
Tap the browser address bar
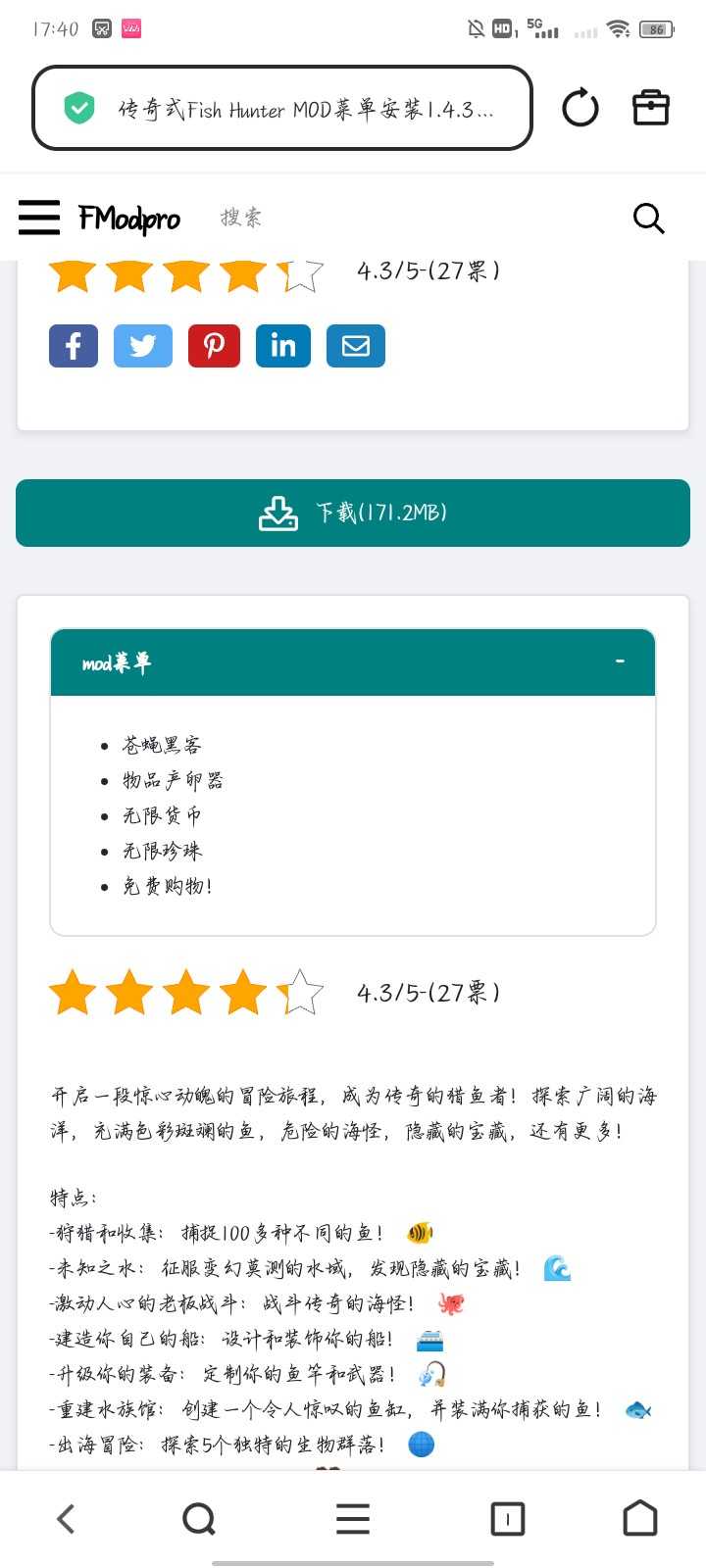point(282,109)
